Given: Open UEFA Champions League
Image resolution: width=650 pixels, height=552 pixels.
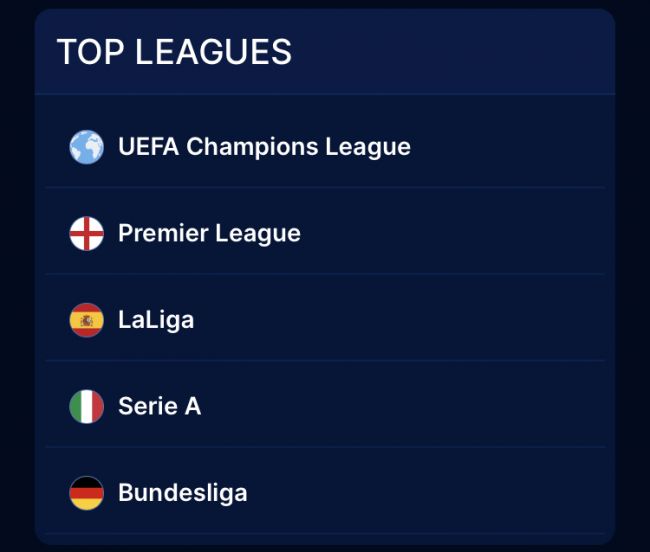Looking at the screenshot, I should click(x=263, y=147).
